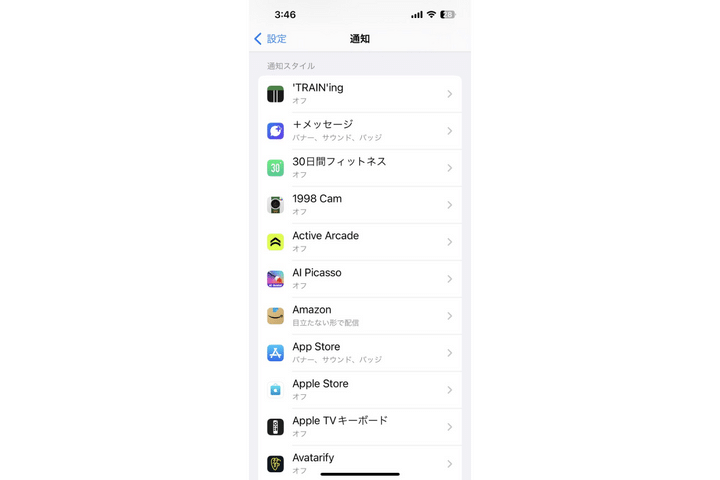720x480 pixels.
Task: Open +メッセージ notification settings
Action: click(360, 131)
